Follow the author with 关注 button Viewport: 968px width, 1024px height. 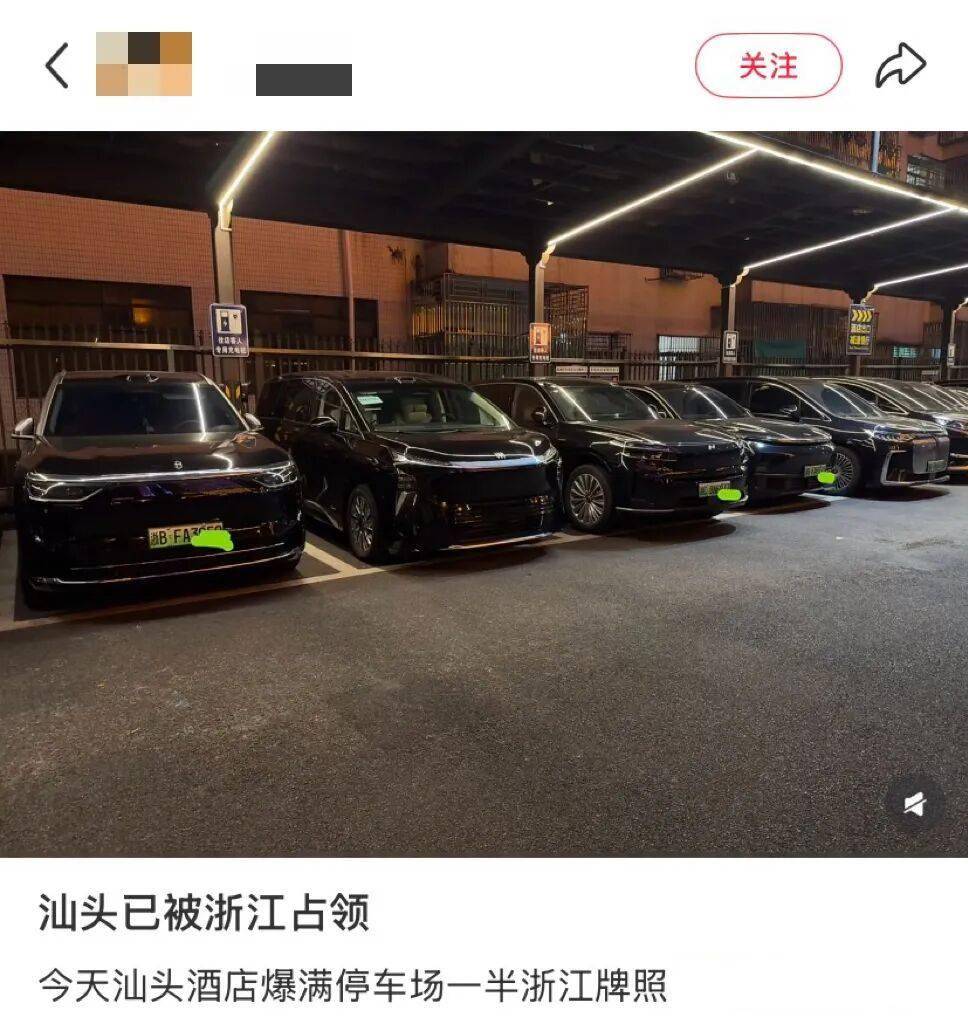(x=768, y=66)
